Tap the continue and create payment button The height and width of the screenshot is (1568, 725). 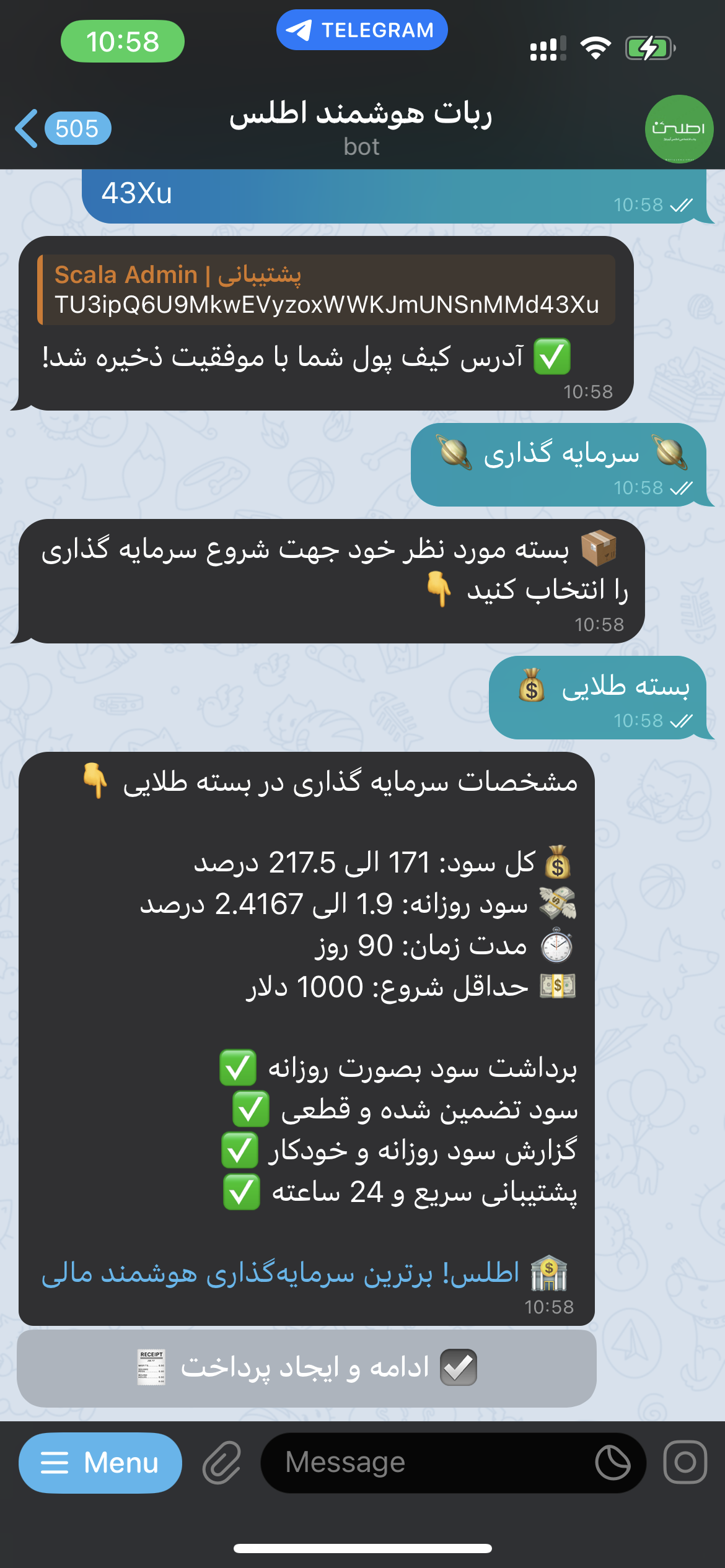307,1367
